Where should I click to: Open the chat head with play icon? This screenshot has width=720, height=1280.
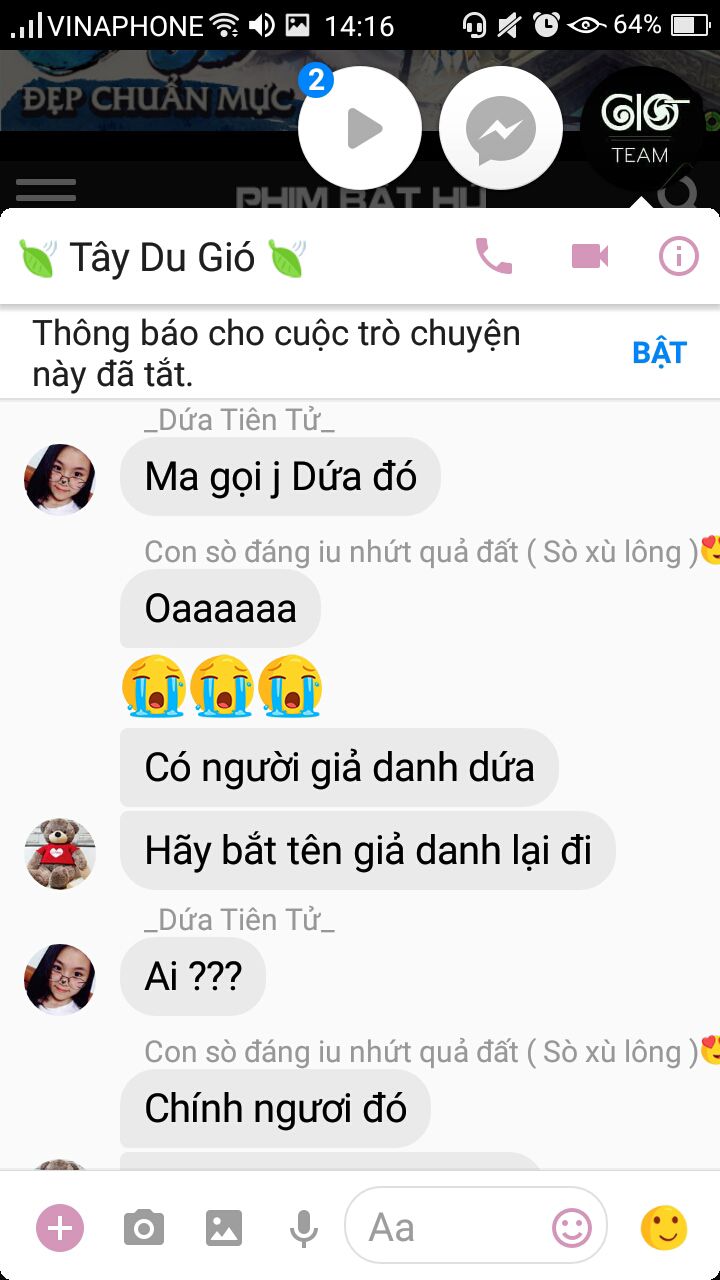pos(360,128)
